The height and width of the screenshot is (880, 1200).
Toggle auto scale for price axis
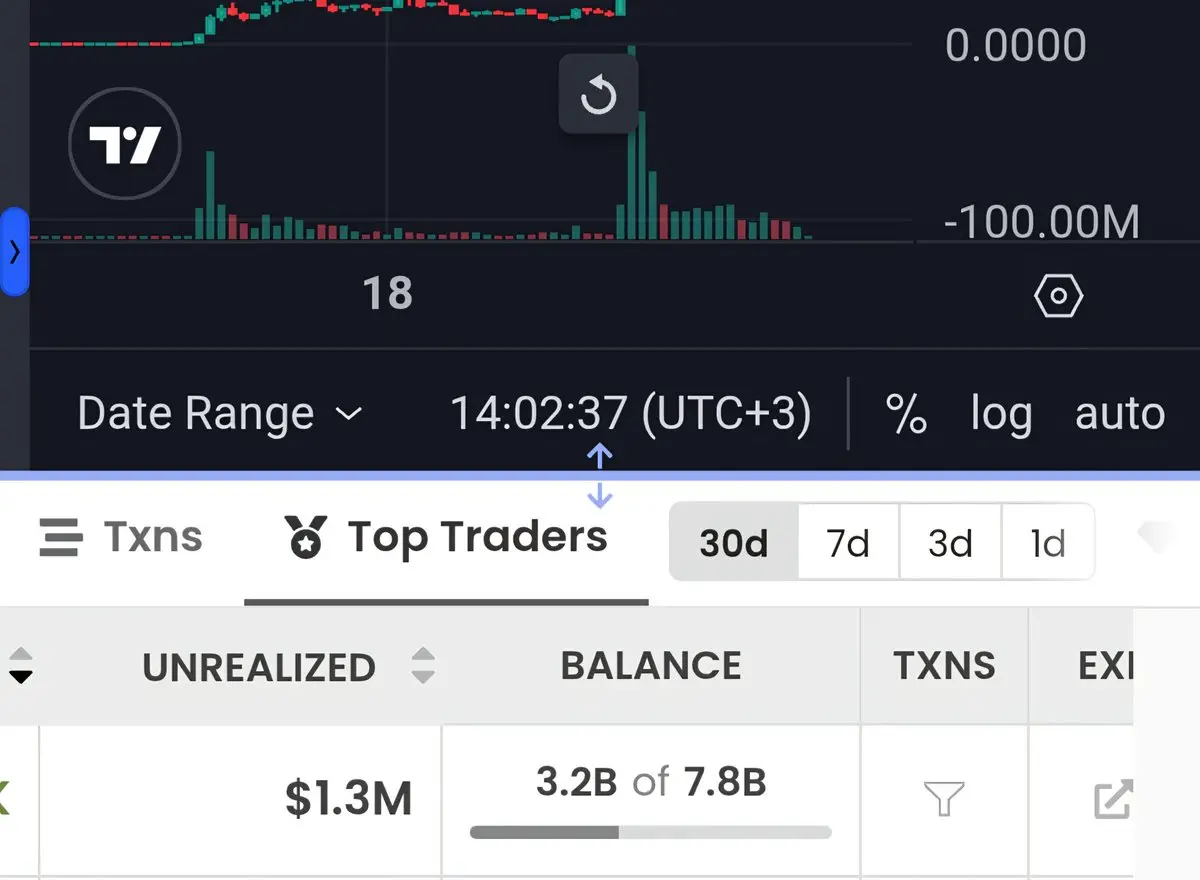[x=1119, y=414]
